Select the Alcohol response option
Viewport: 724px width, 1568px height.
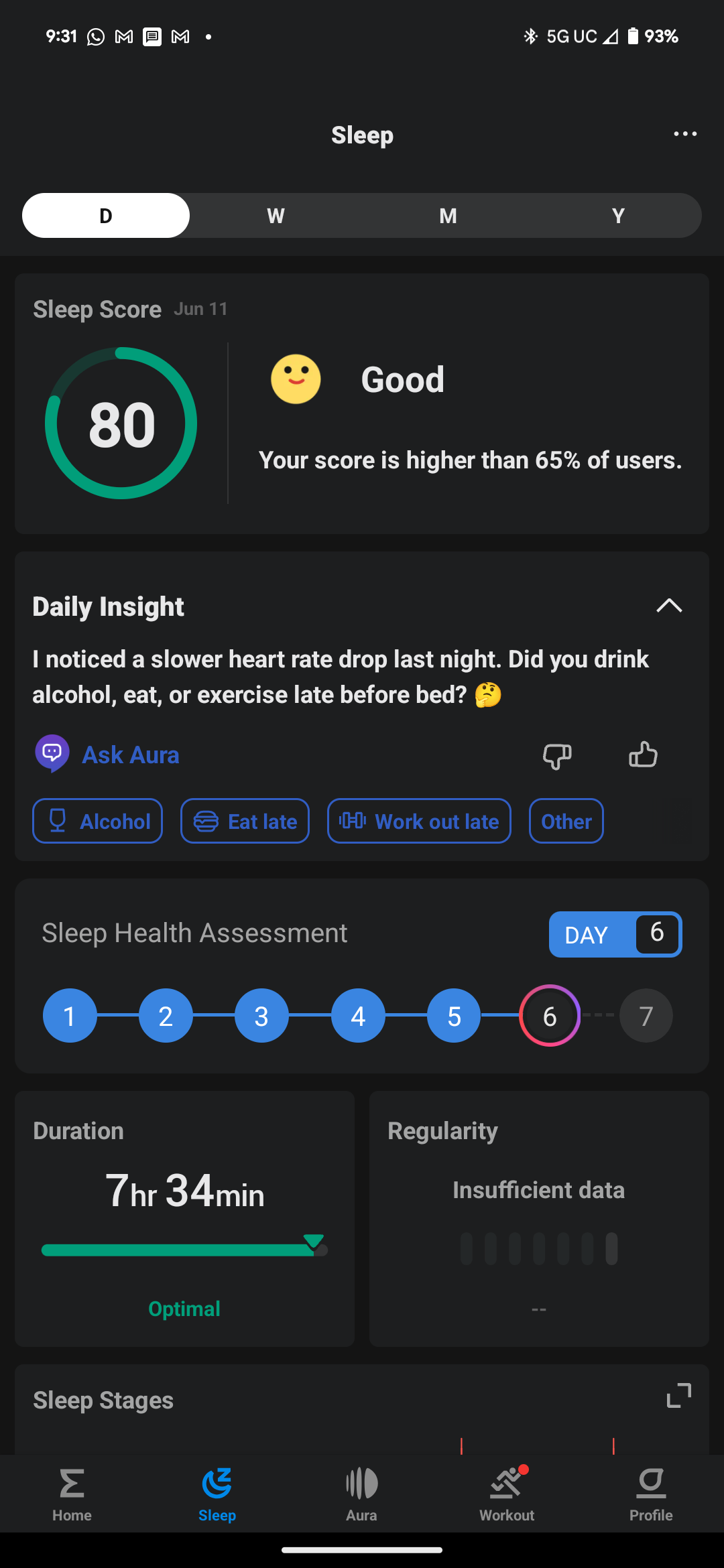(97, 821)
